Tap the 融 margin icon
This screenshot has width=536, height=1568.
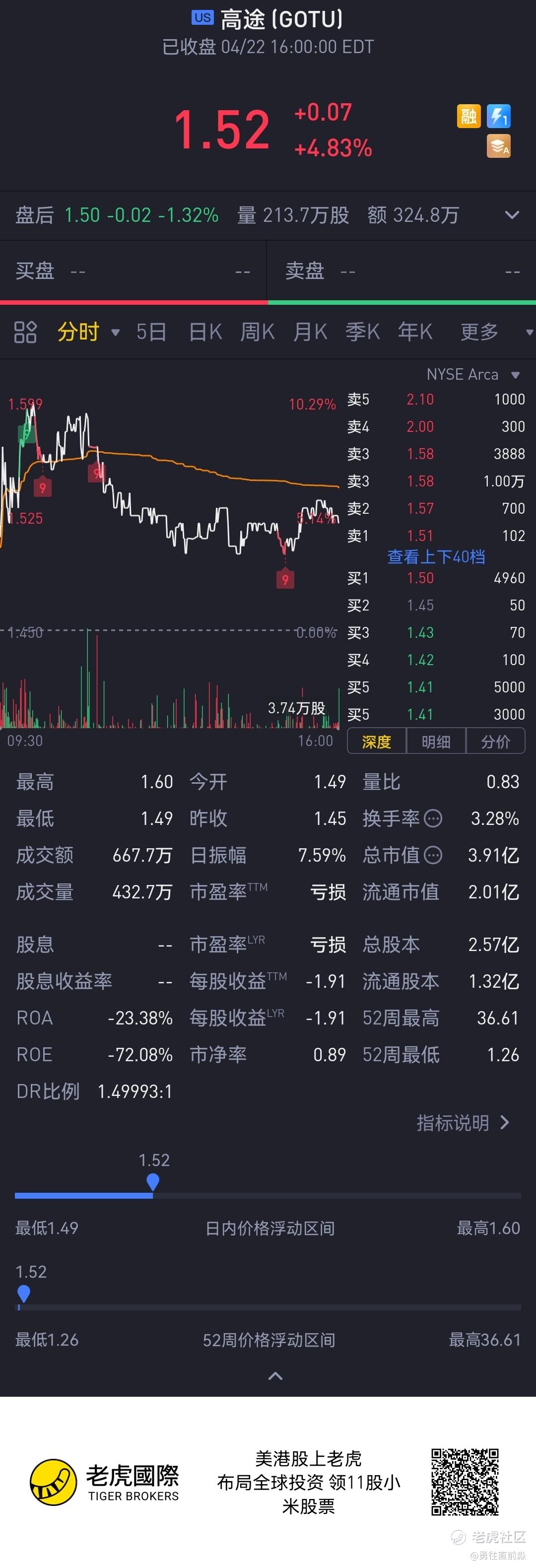[469, 116]
